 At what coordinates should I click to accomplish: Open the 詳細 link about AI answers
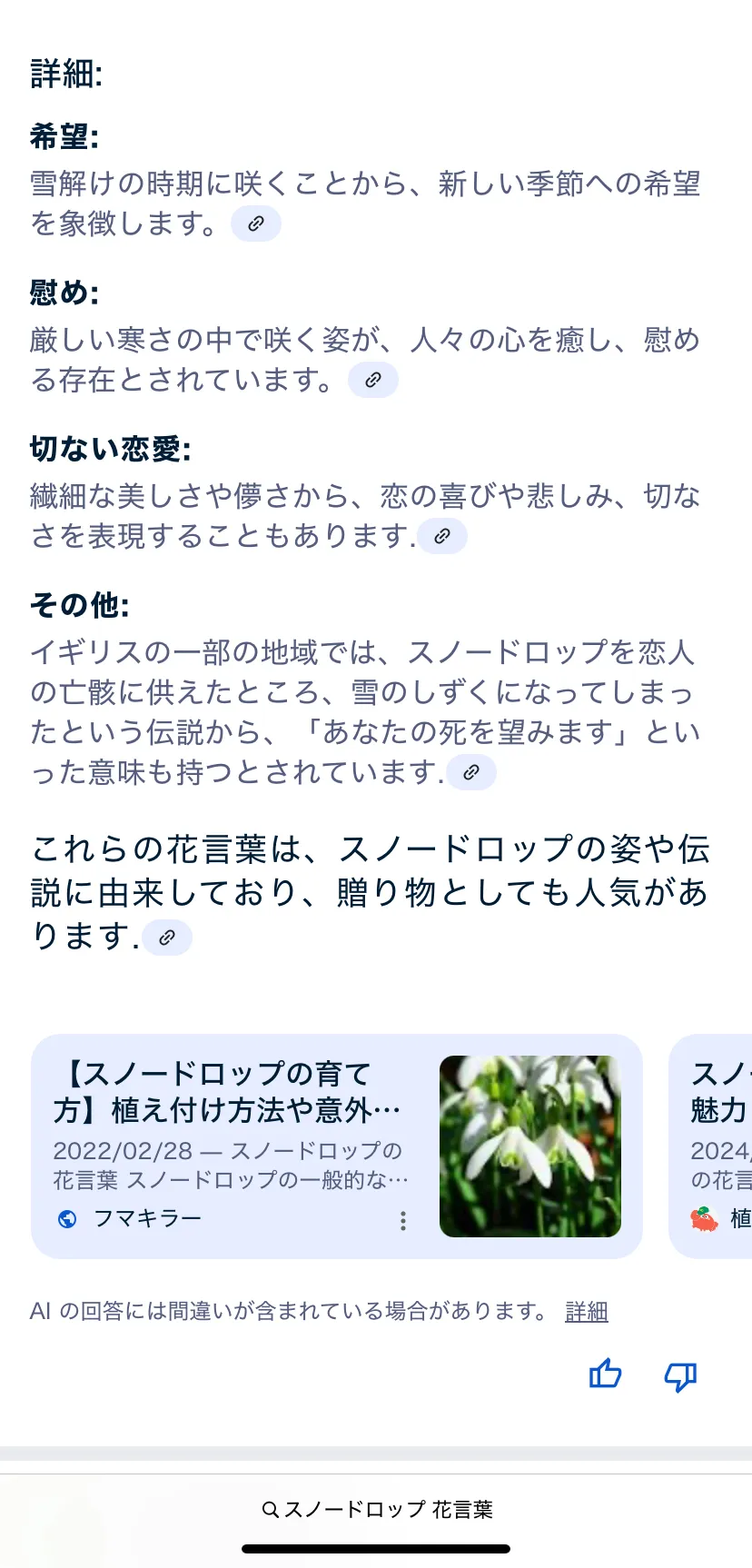click(587, 1311)
